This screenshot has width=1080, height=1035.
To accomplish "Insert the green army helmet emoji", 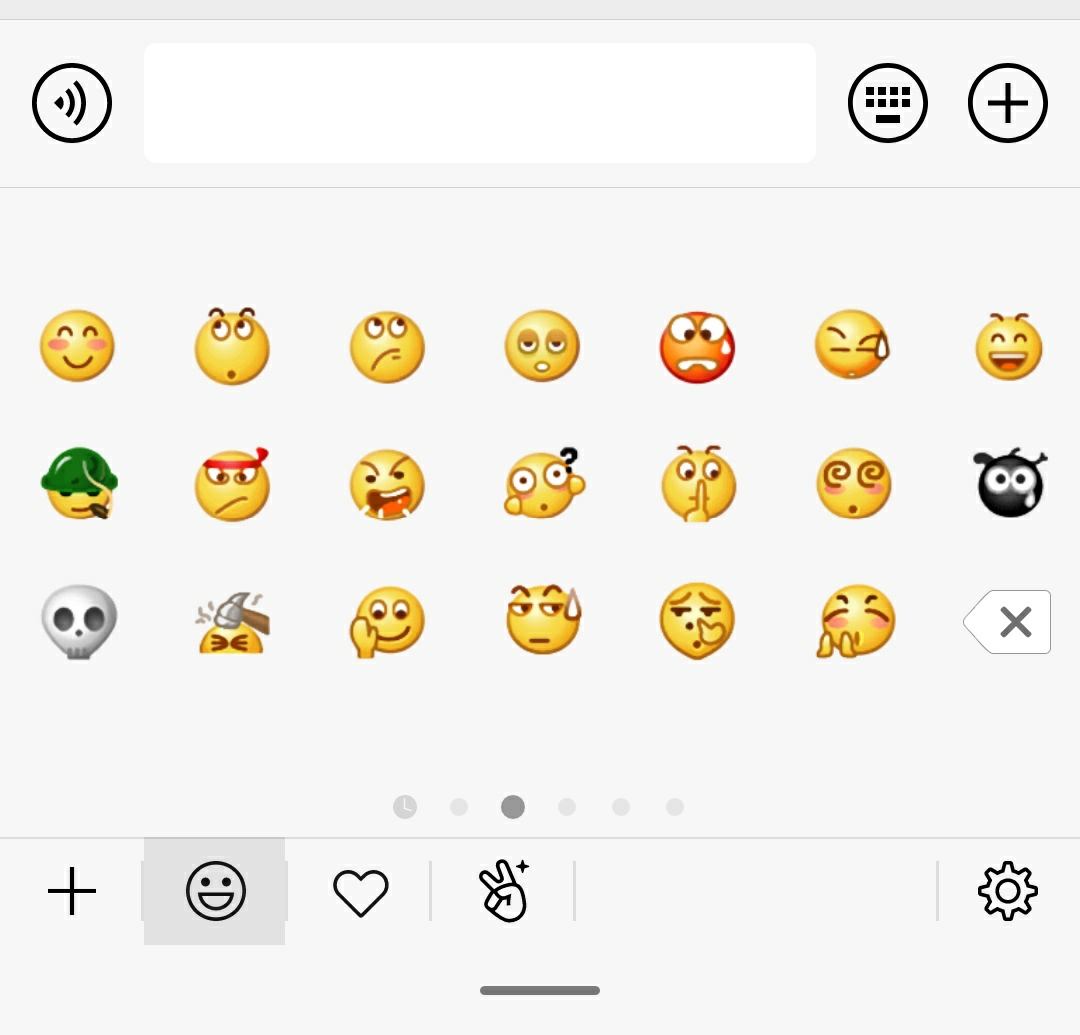I will tap(79, 483).
